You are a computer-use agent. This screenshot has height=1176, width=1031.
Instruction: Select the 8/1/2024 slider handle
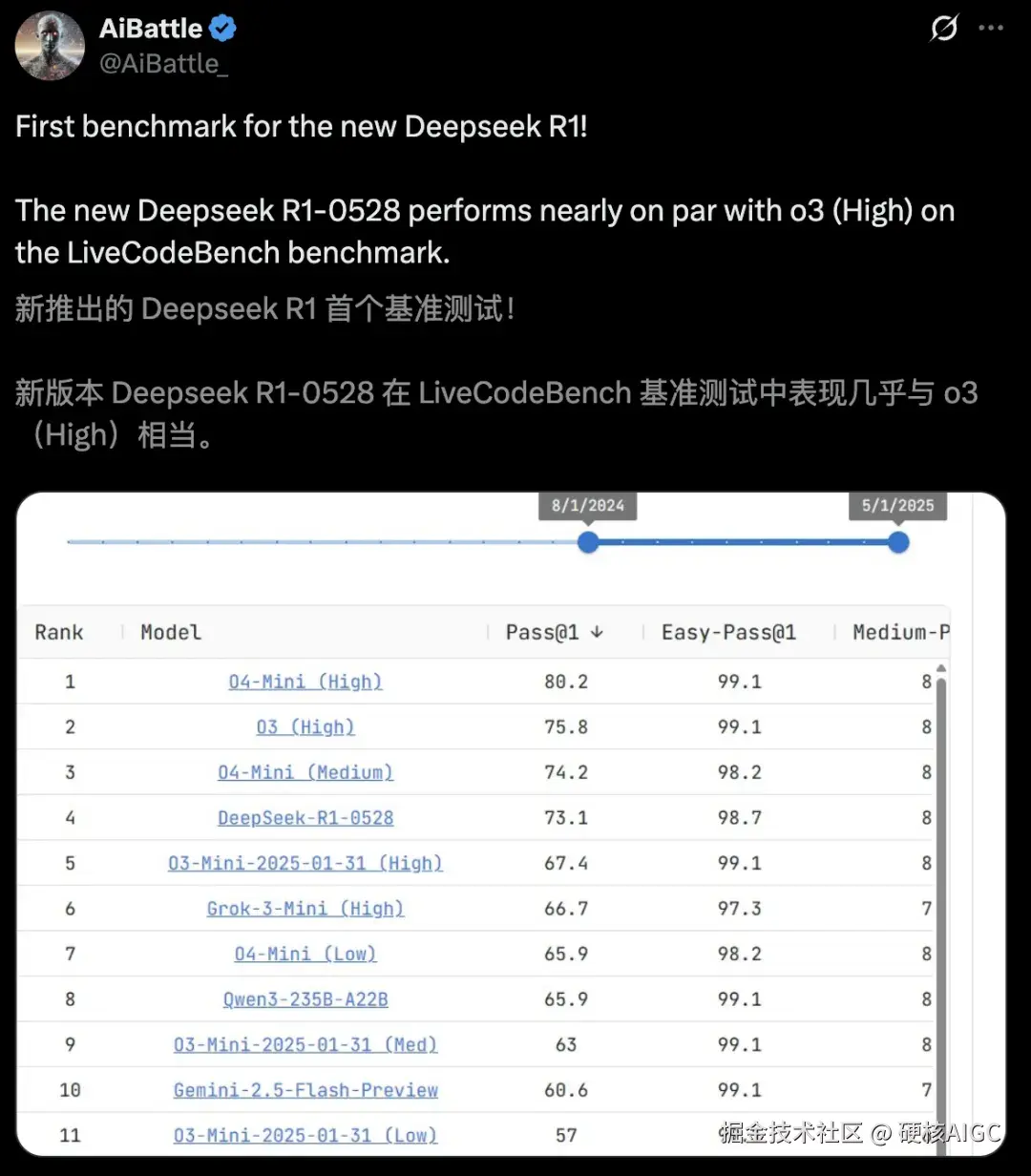588,542
